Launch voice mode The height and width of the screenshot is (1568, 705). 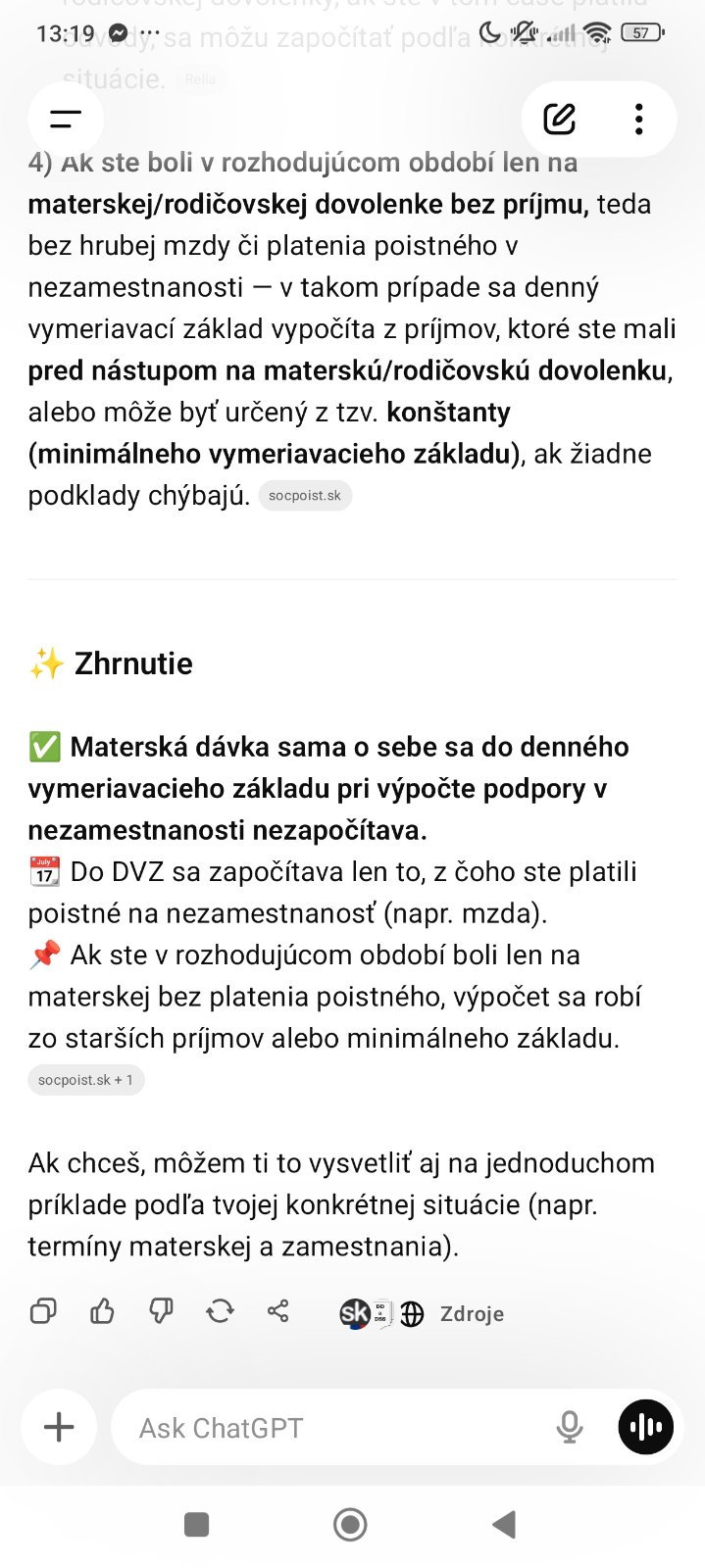point(645,1428)
